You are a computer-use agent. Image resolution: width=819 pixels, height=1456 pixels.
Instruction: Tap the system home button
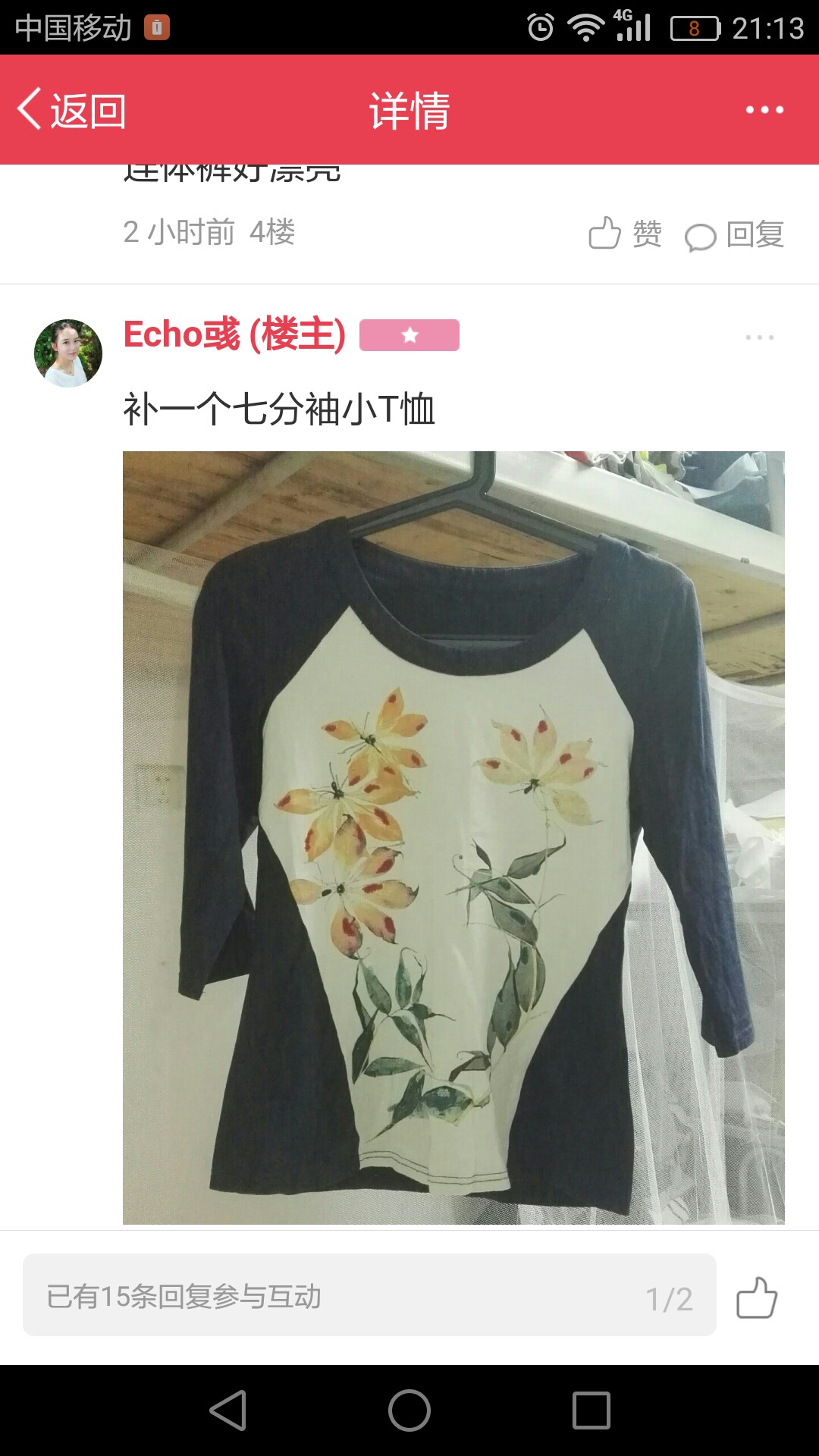coord(409,1410)
